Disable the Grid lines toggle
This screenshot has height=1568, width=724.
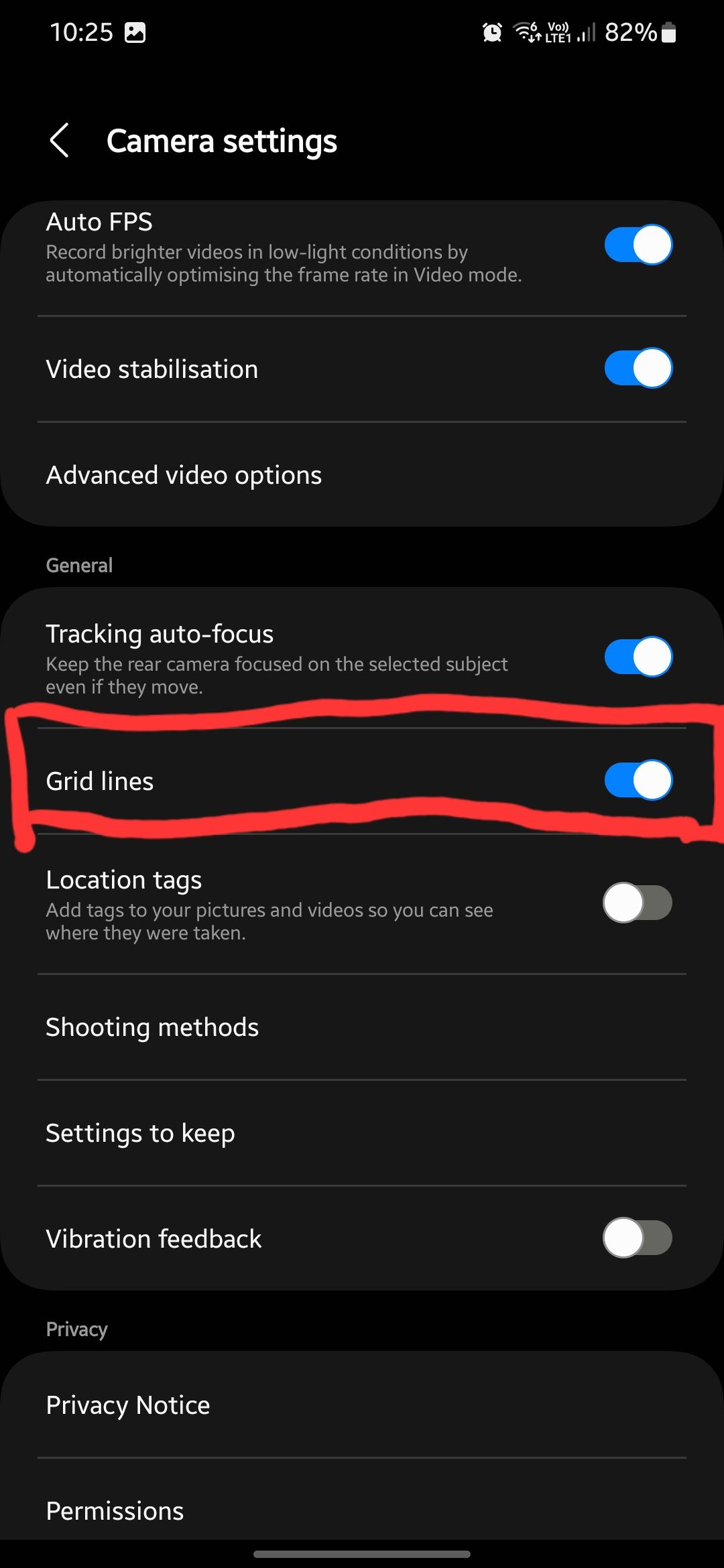[637, 779]
